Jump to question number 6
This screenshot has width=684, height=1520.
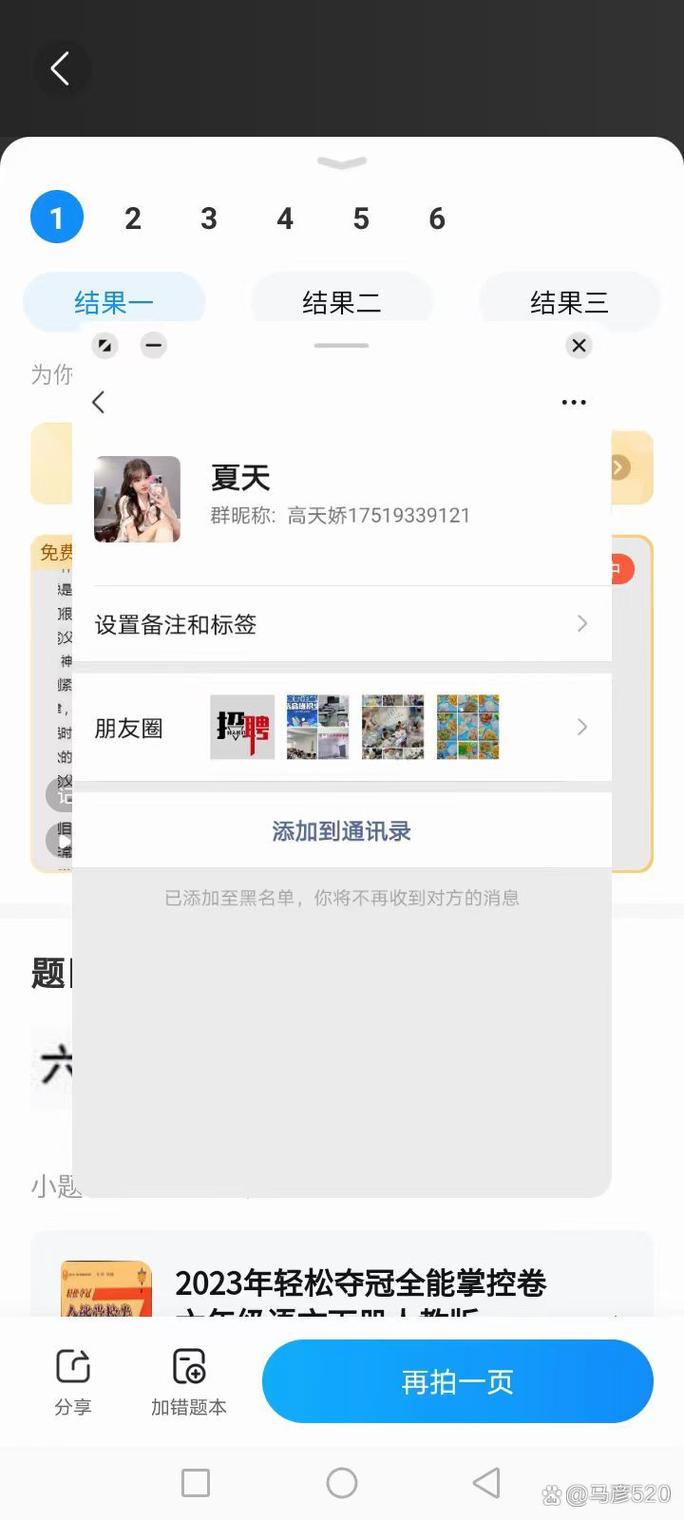(x=437, y=219)
